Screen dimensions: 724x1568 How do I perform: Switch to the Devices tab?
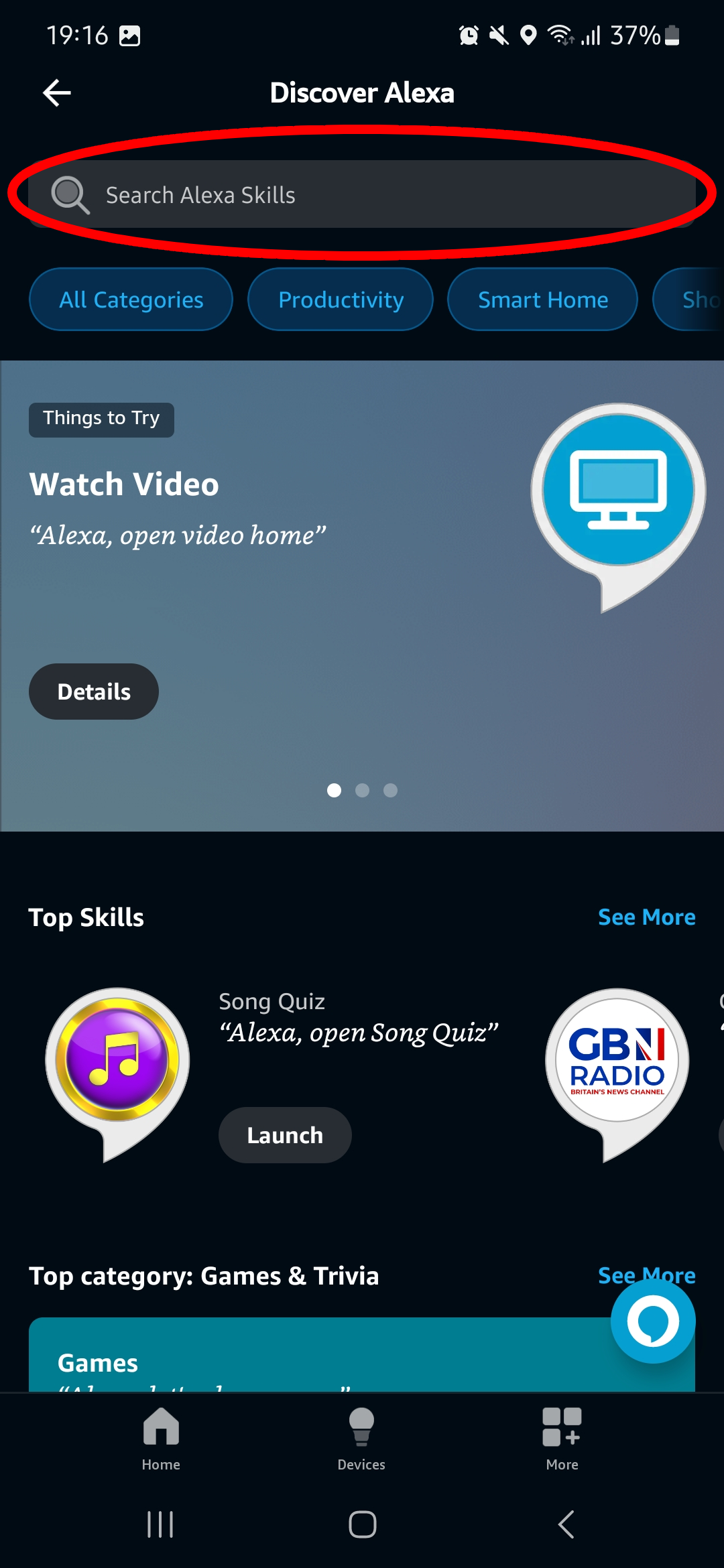pos(361,1438)
